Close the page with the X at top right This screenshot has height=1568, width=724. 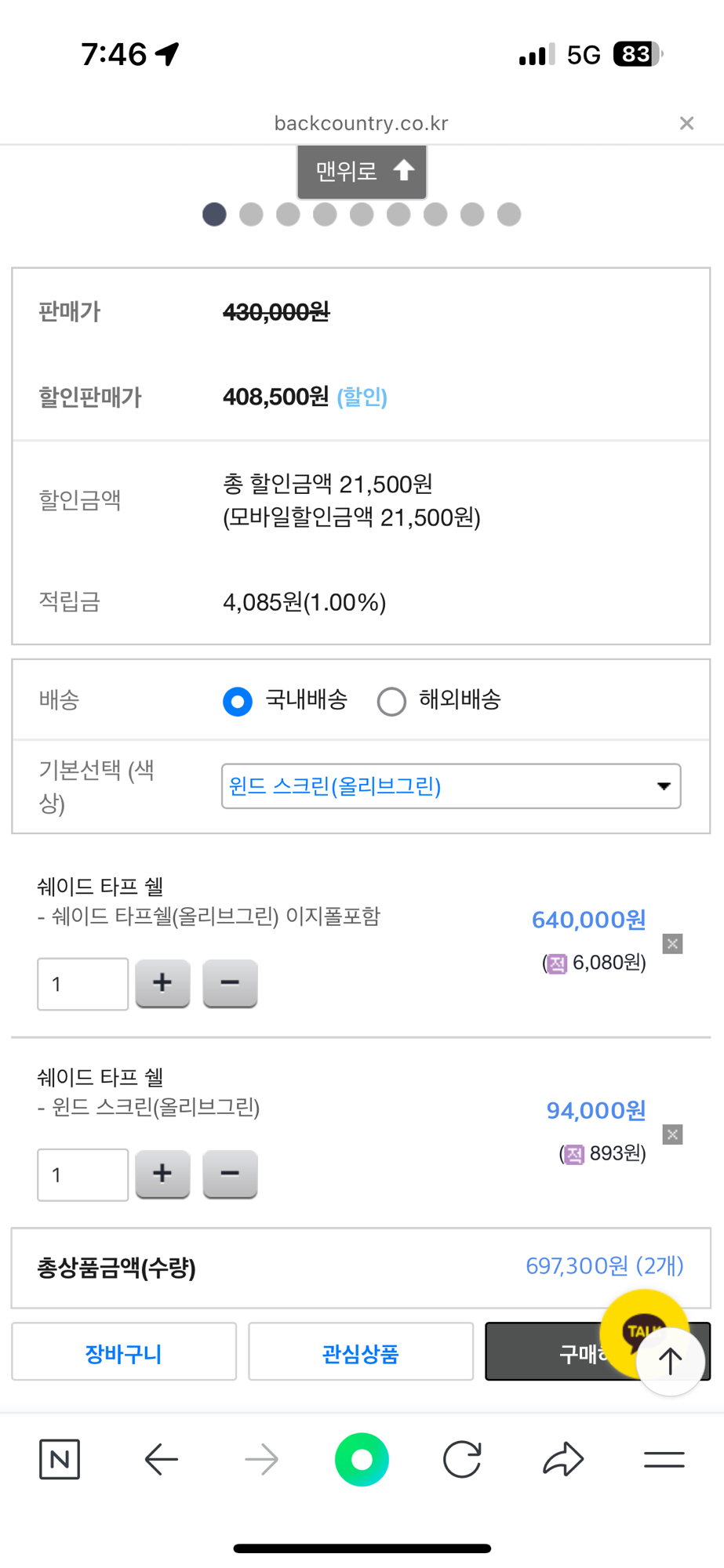pos(687,122)
